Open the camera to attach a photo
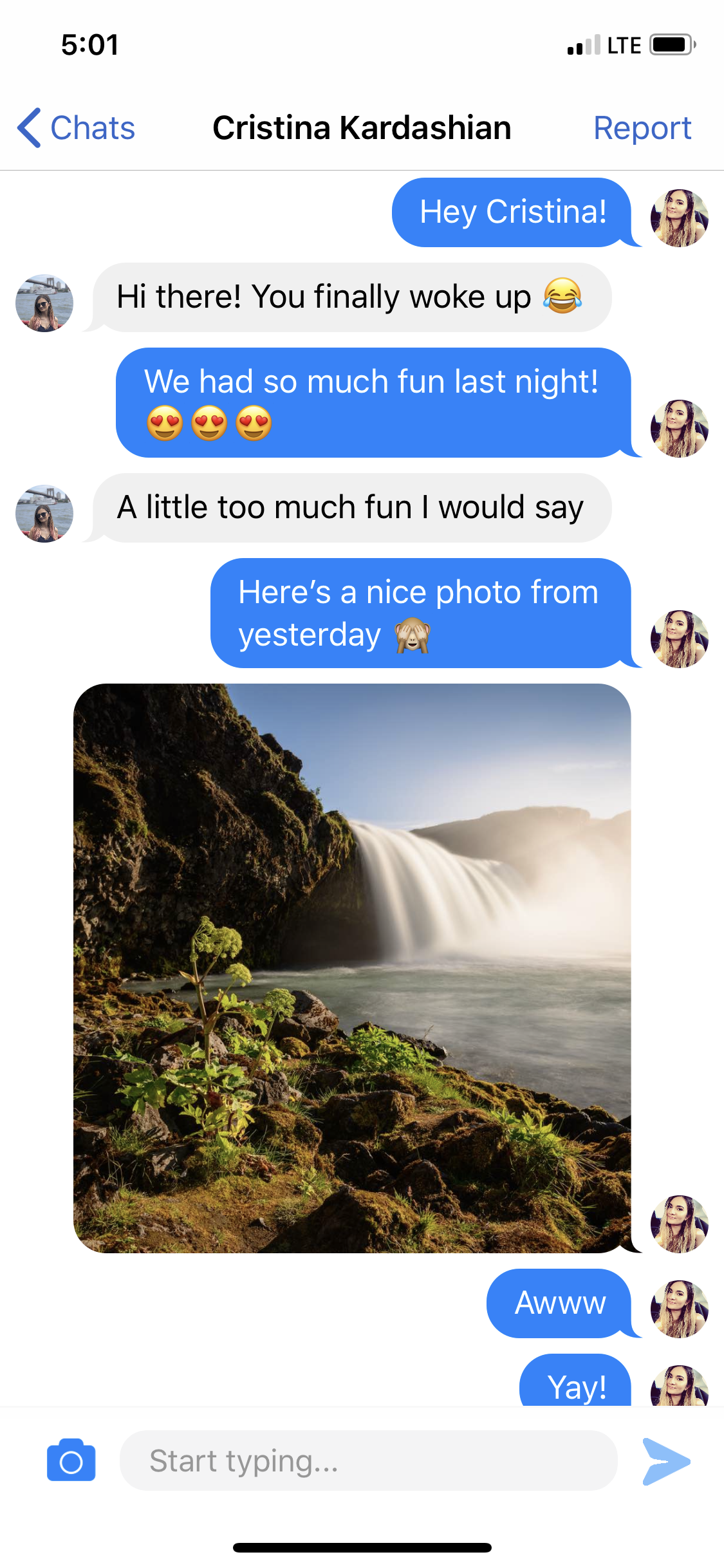 coord(71,1460)
